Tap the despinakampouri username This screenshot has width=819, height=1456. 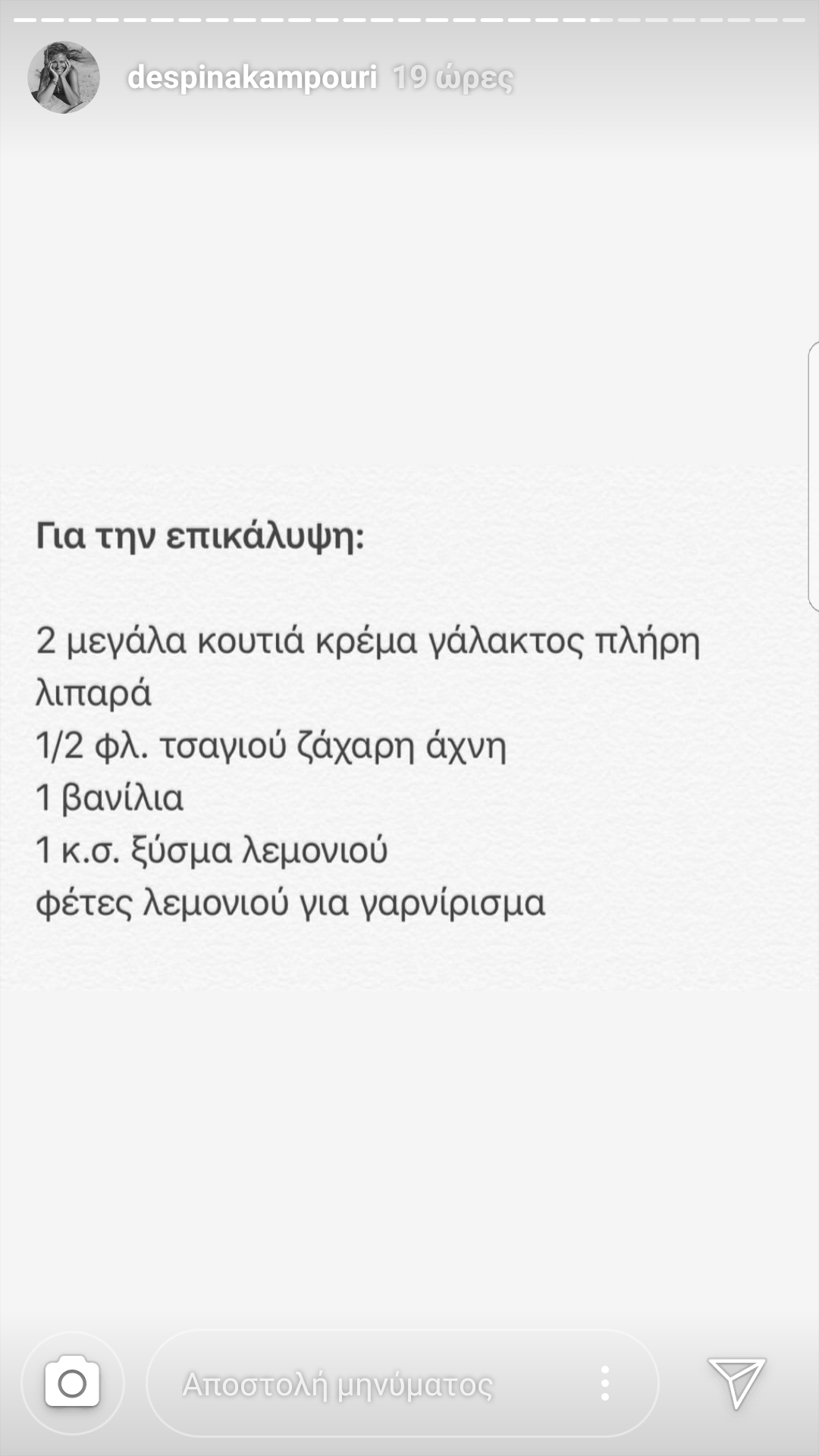[x=252, y=77]
